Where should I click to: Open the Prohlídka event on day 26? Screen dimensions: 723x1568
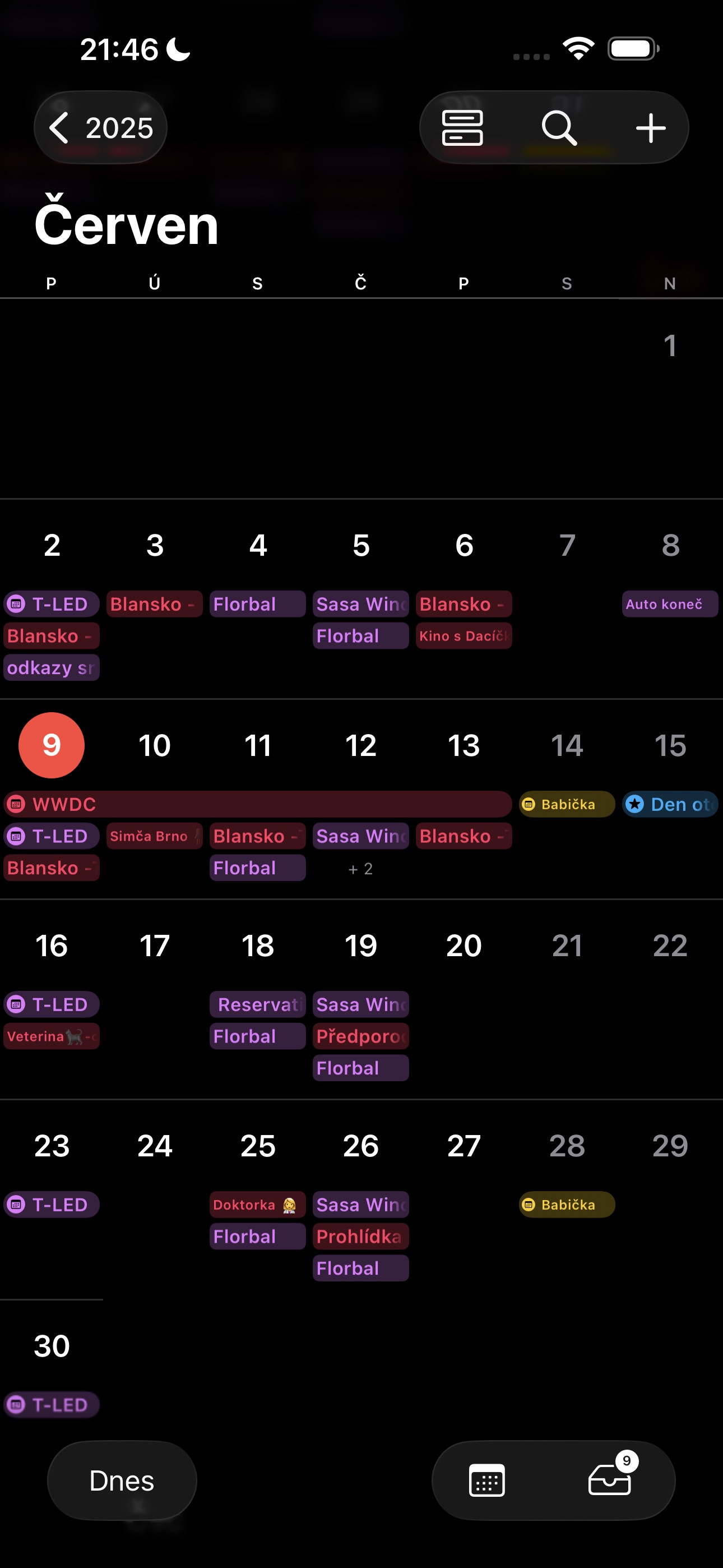(x=361, y=1237)
